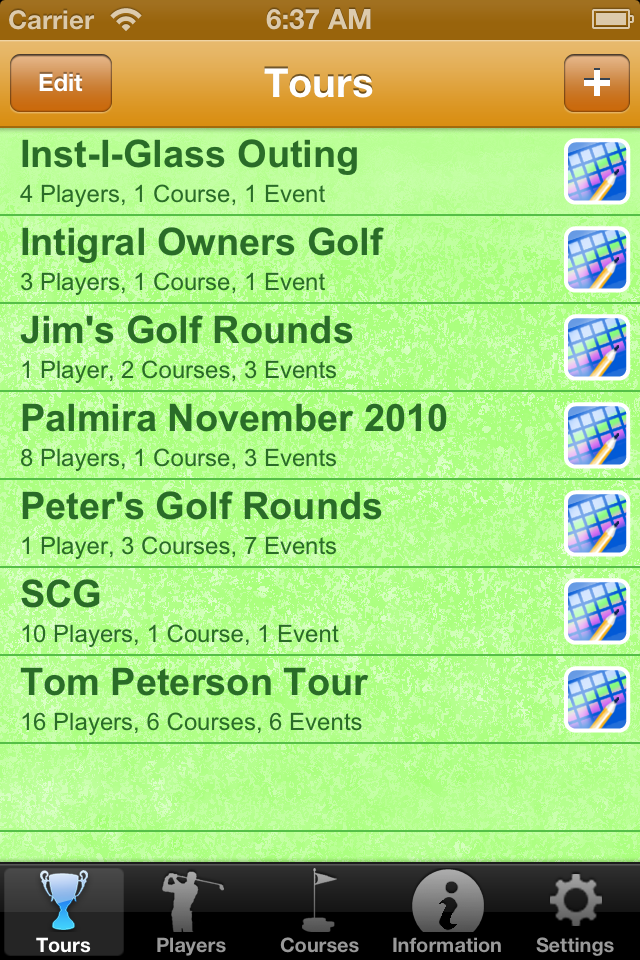The width and height of the screenshot is (640, 960).
Task: Add a new tour with plus button
Action: pyautogui.click(x=596, y=83)
